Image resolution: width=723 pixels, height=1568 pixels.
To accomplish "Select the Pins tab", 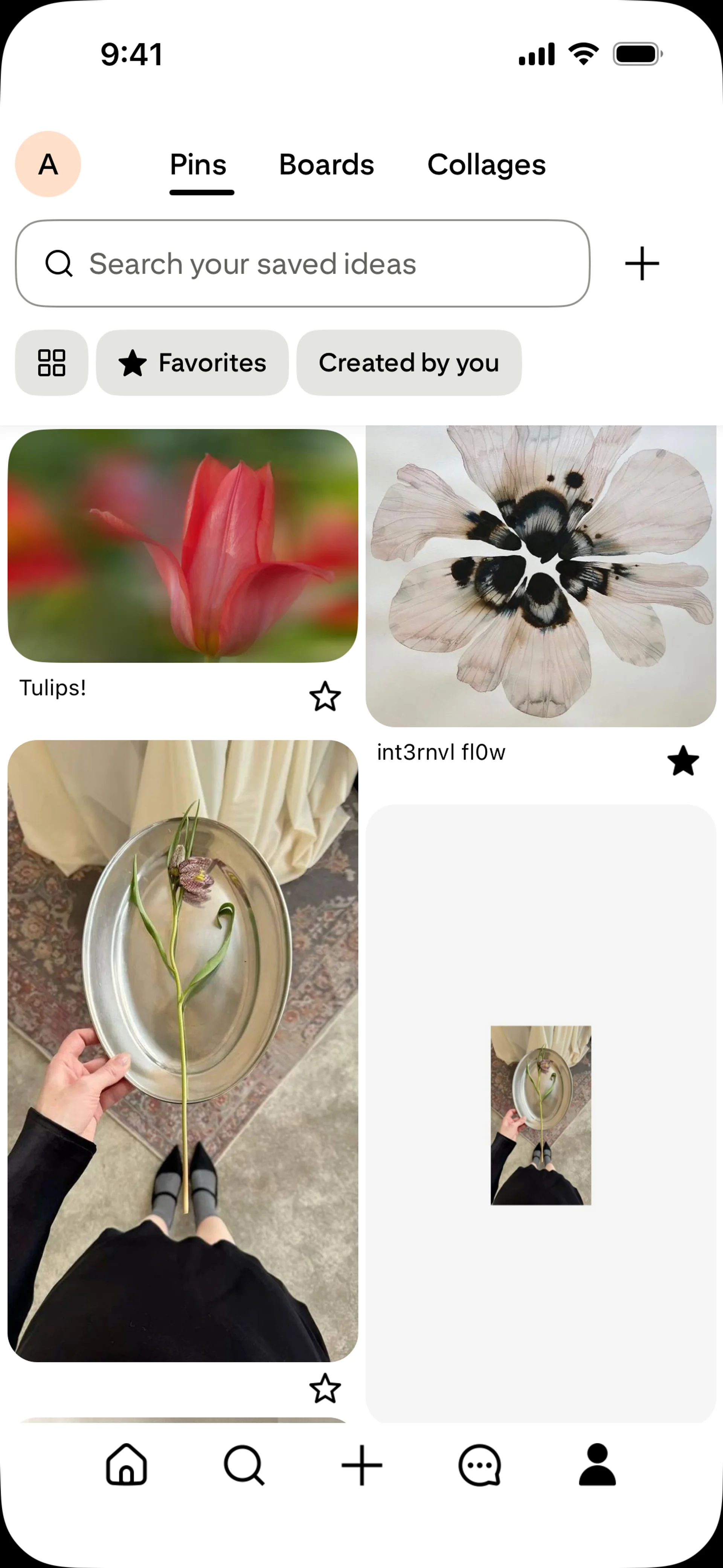I will [198, 165].
